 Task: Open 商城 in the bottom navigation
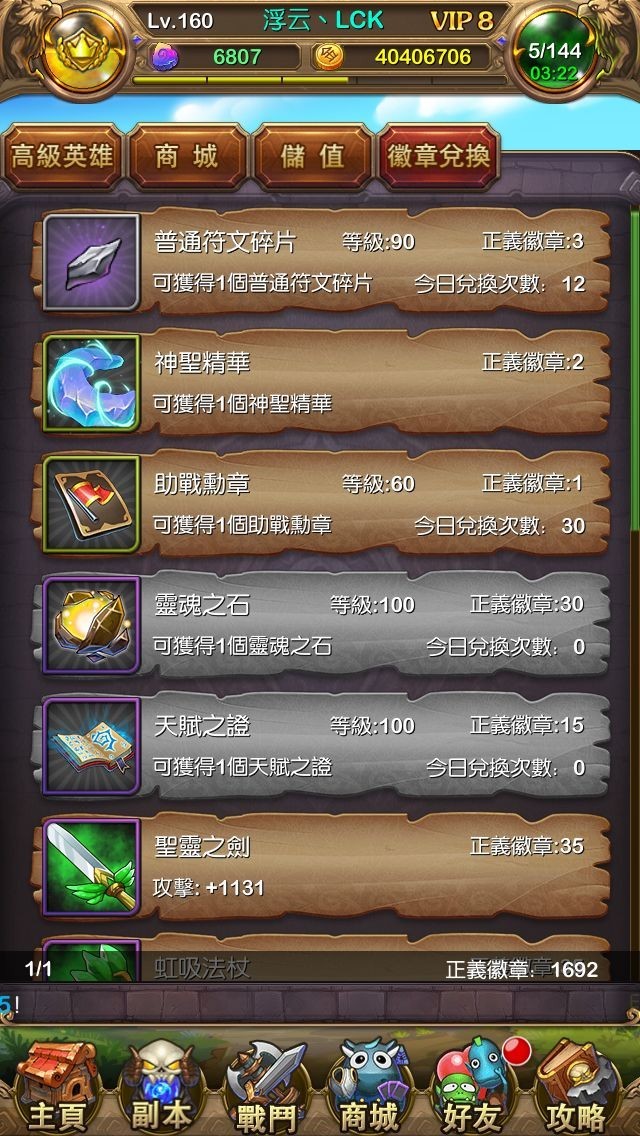point(371,1086)
